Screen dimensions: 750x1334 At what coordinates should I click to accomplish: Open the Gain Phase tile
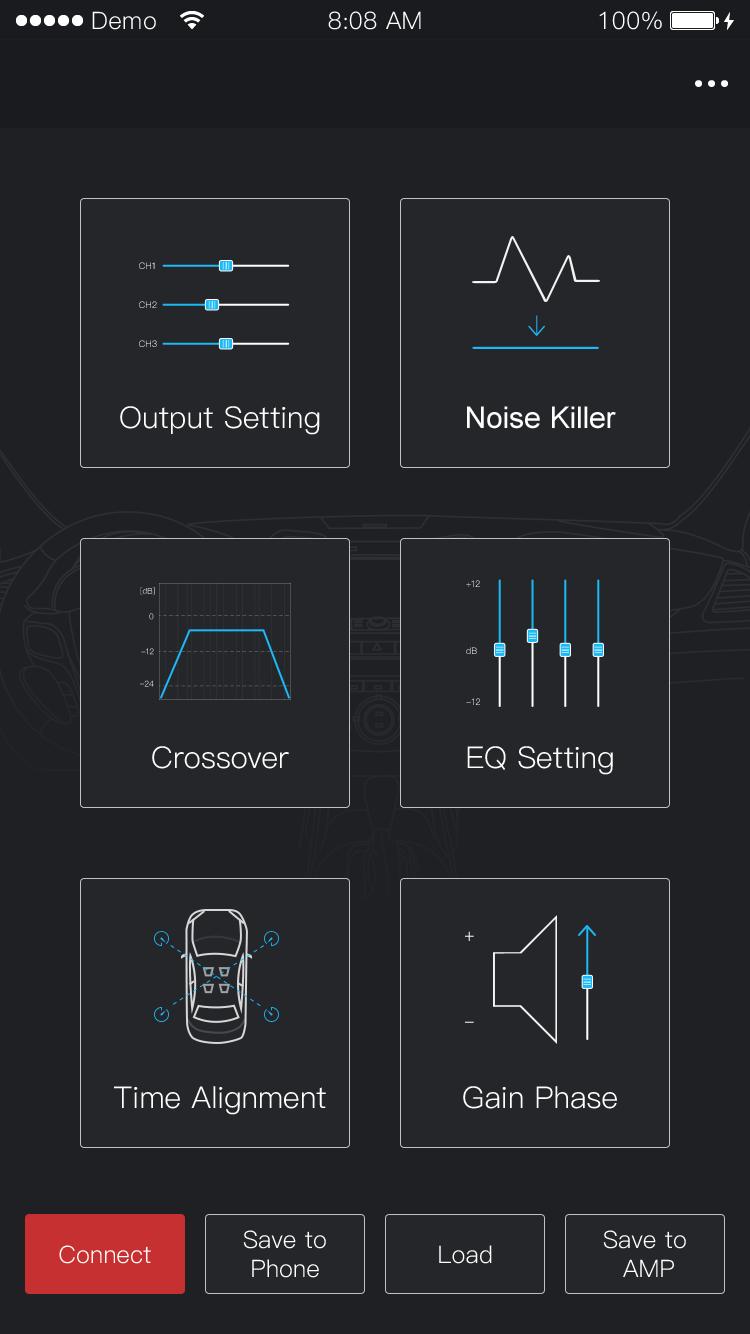point(535,1013)
